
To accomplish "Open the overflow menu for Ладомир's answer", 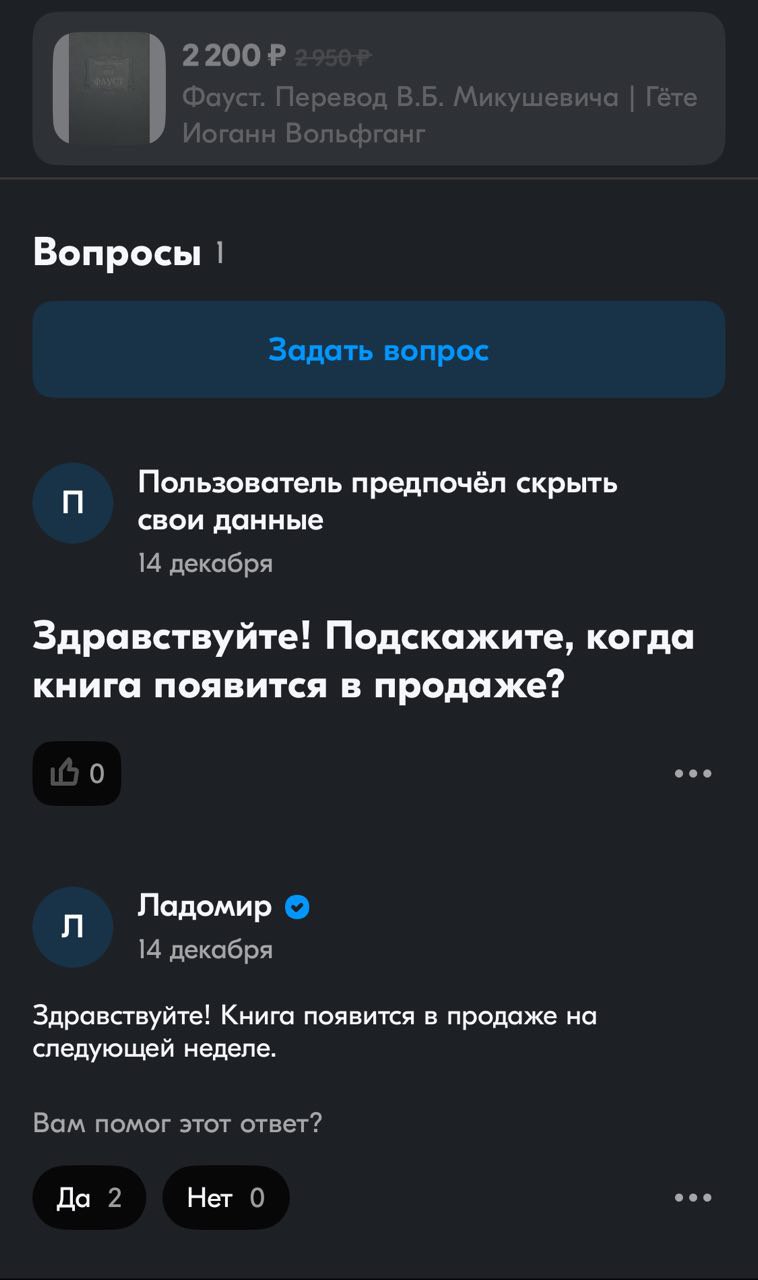I will pyautogui.click(x=692, y=1197).
